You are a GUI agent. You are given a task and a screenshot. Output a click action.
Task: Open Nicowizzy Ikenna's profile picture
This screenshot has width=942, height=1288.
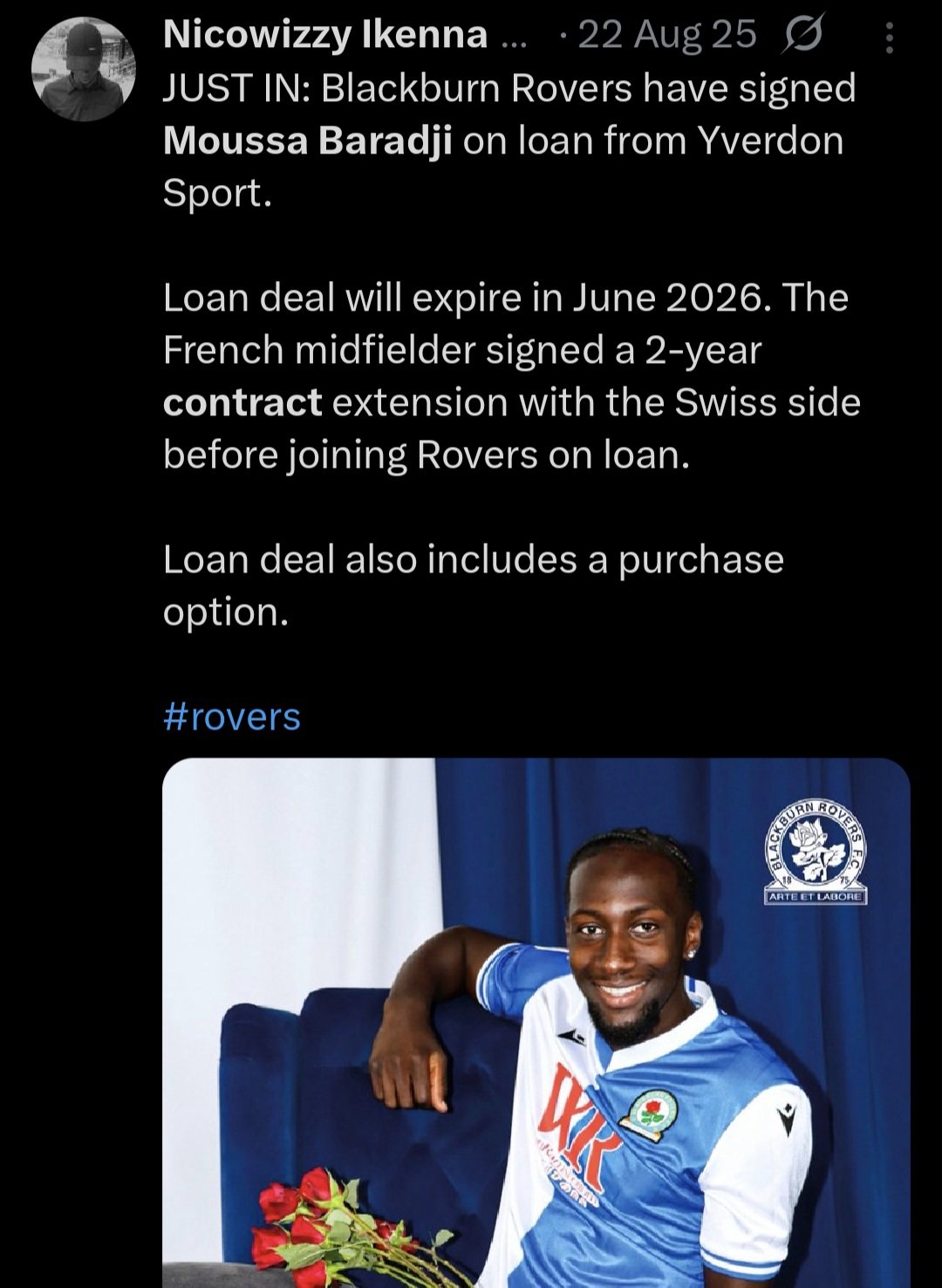[84, 69]
